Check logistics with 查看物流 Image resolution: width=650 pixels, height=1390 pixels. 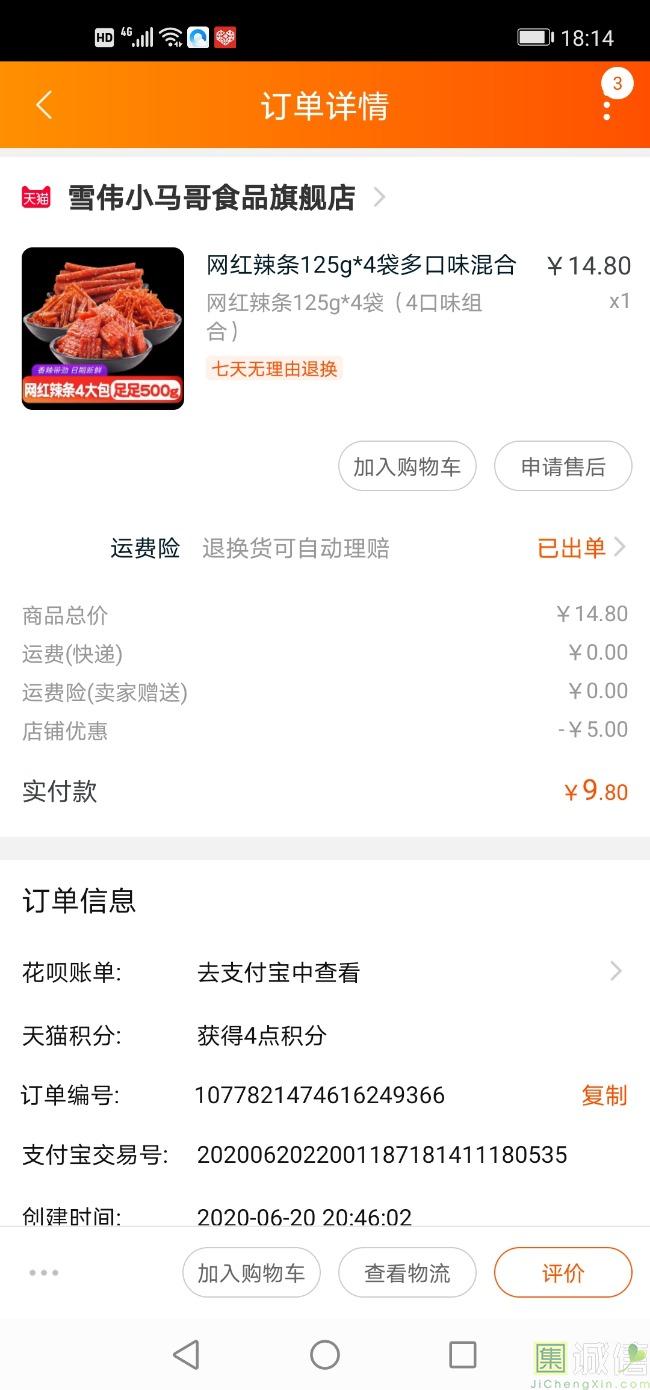click(407, 1273)
